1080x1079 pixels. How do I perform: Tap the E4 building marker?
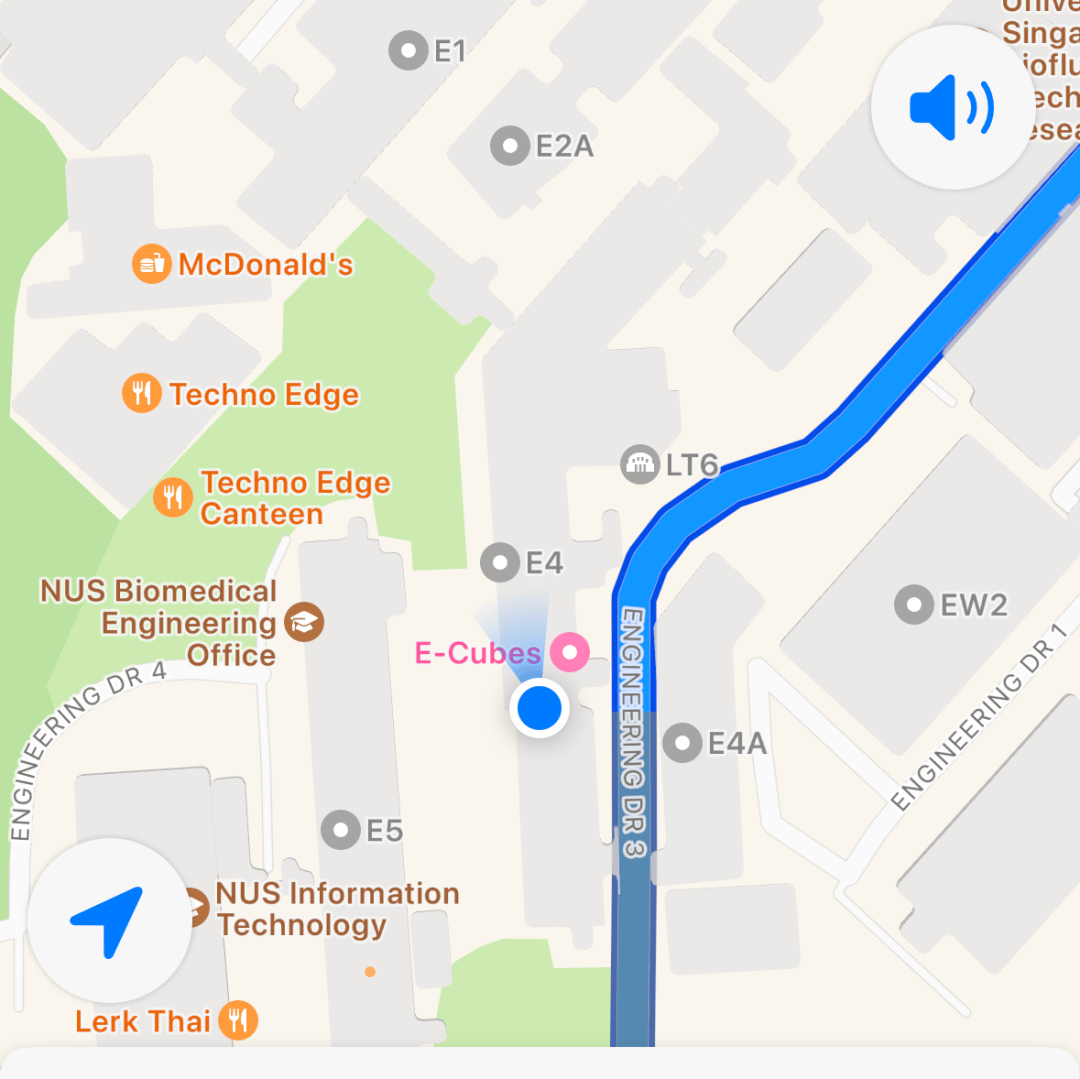coord(500,563)
